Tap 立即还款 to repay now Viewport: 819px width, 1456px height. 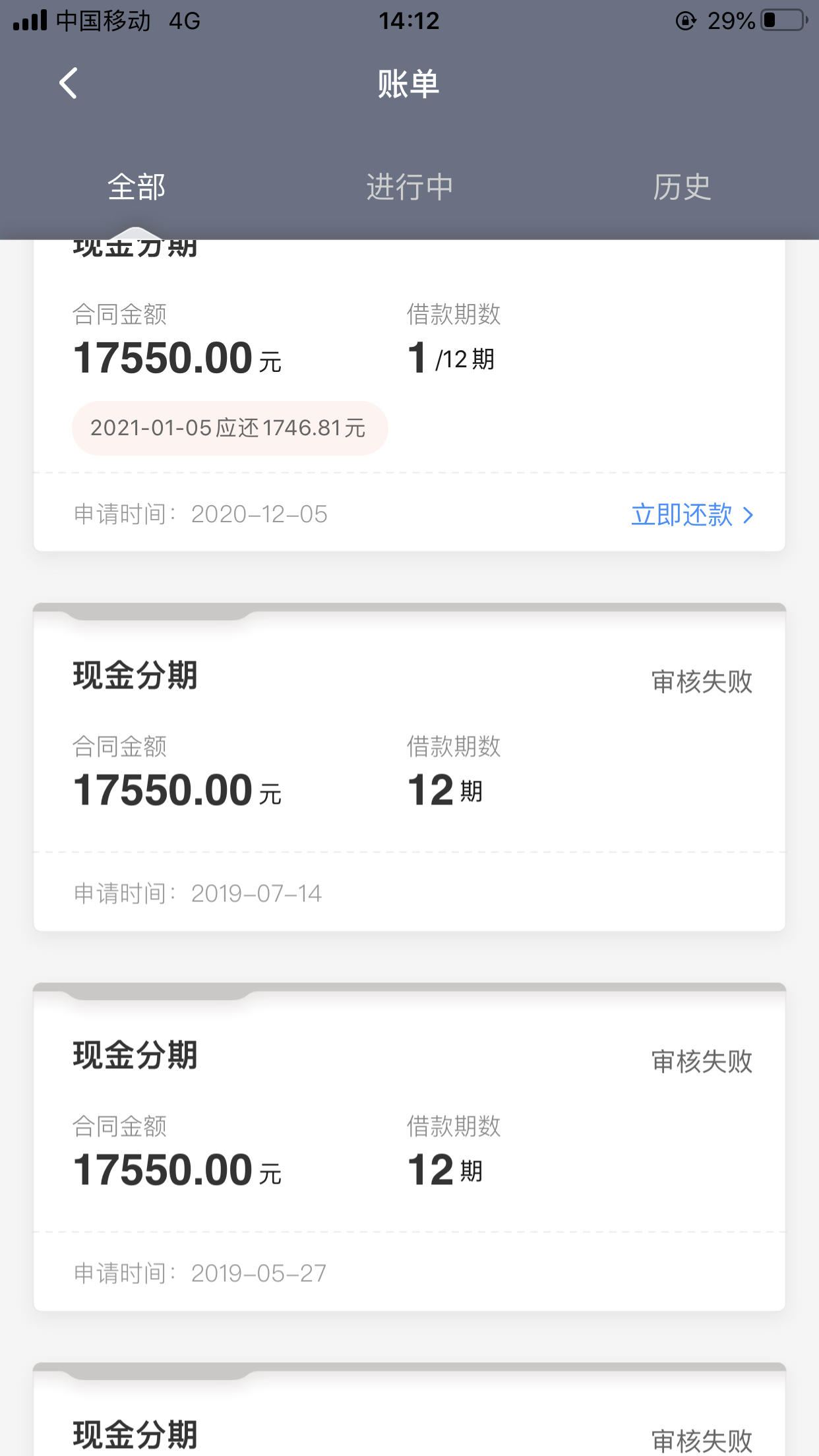[692, 514]
